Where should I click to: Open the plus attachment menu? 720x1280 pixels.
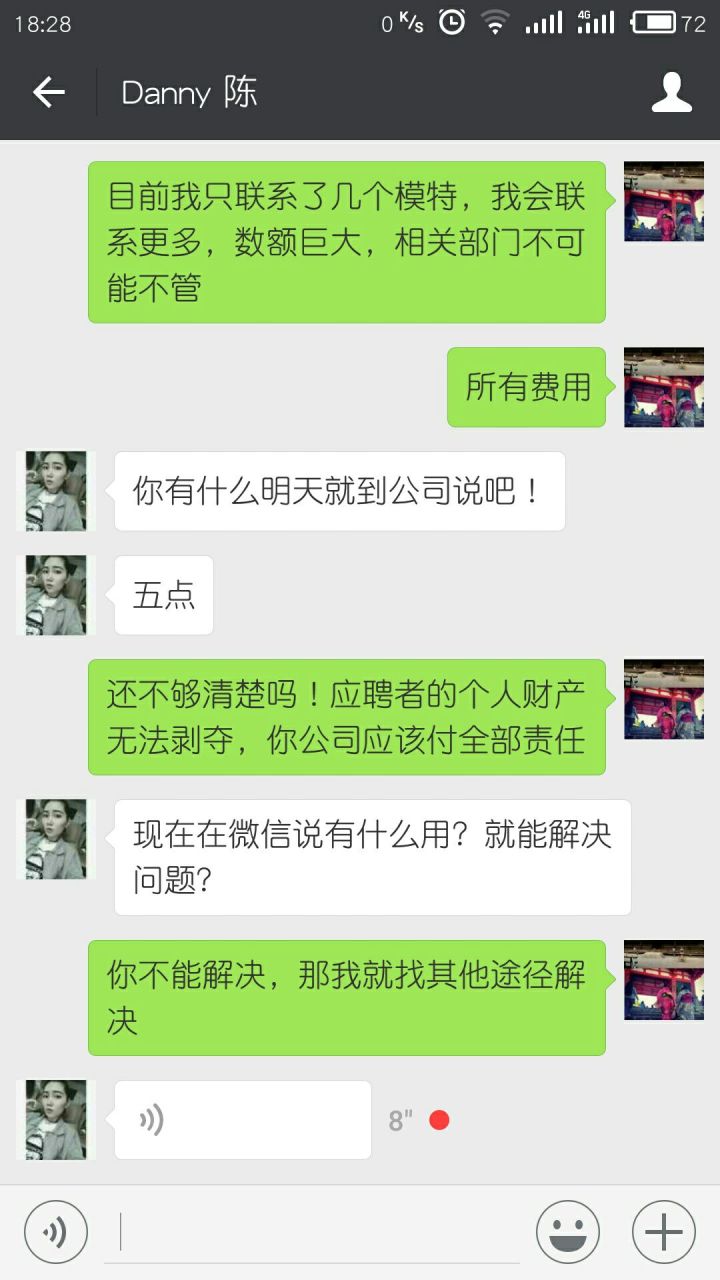pos(664,1232)
